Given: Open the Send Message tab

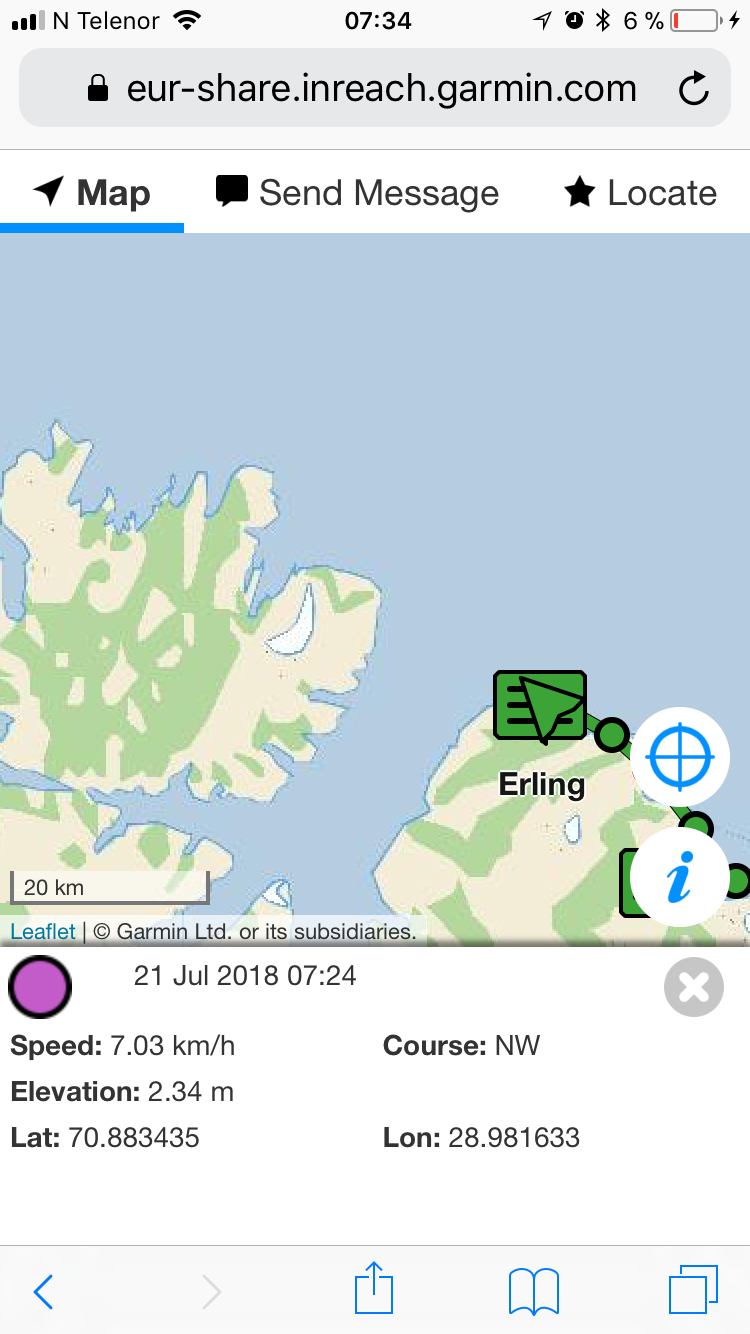Looking at the screenshot, I should click(357, 193).
